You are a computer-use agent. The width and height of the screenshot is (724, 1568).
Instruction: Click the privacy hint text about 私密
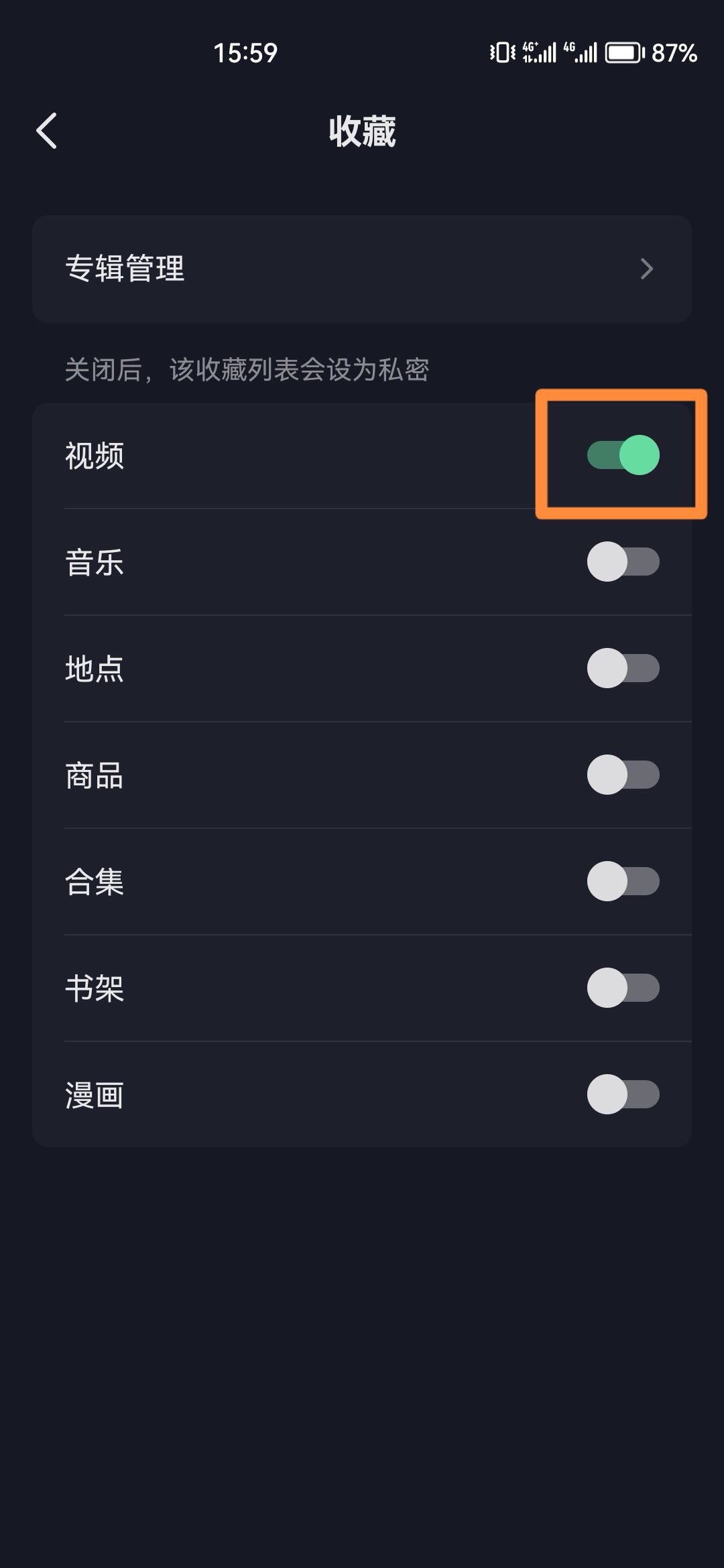[248, 368]
